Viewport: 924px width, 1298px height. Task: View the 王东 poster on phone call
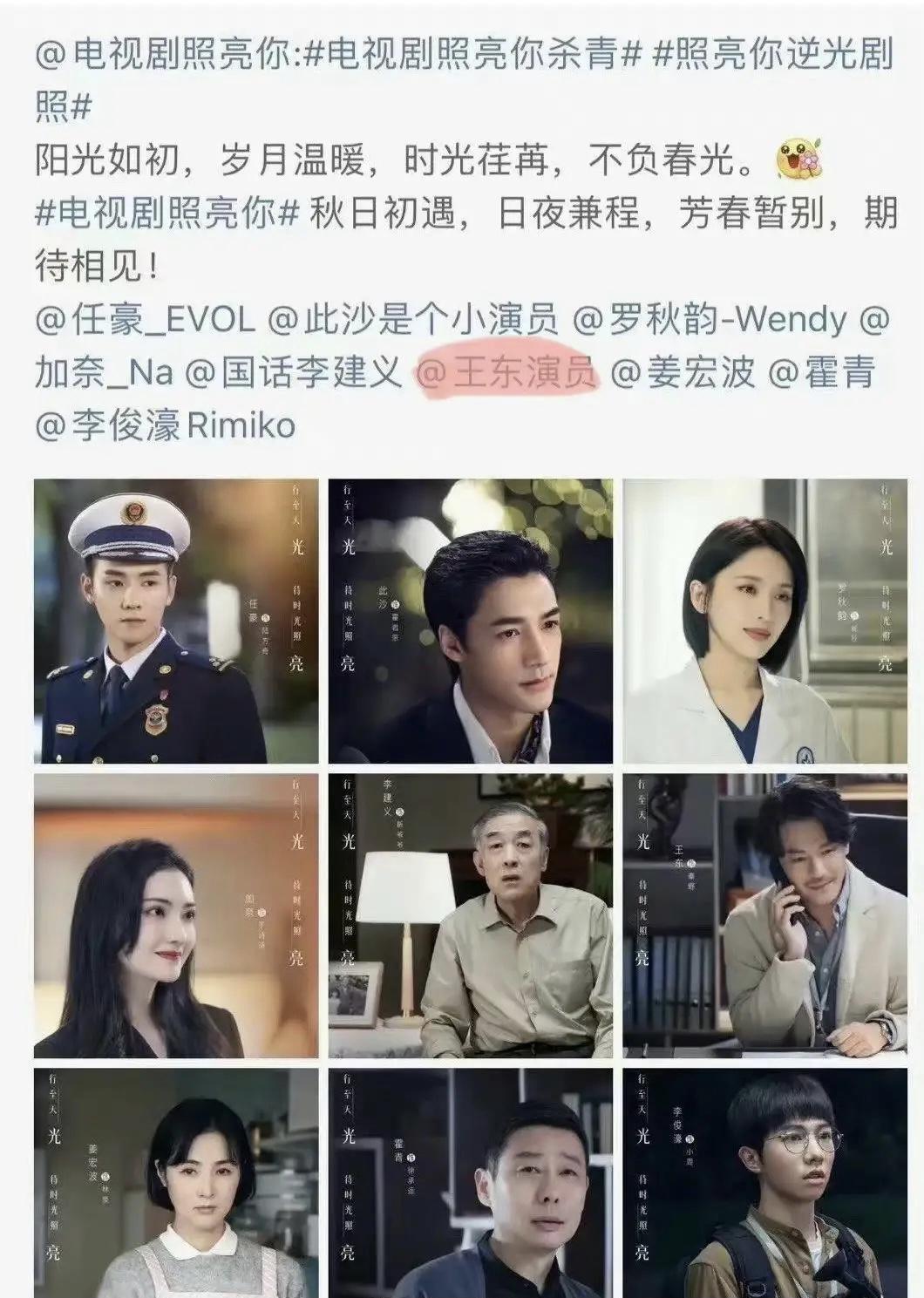[x=764, y=915]
